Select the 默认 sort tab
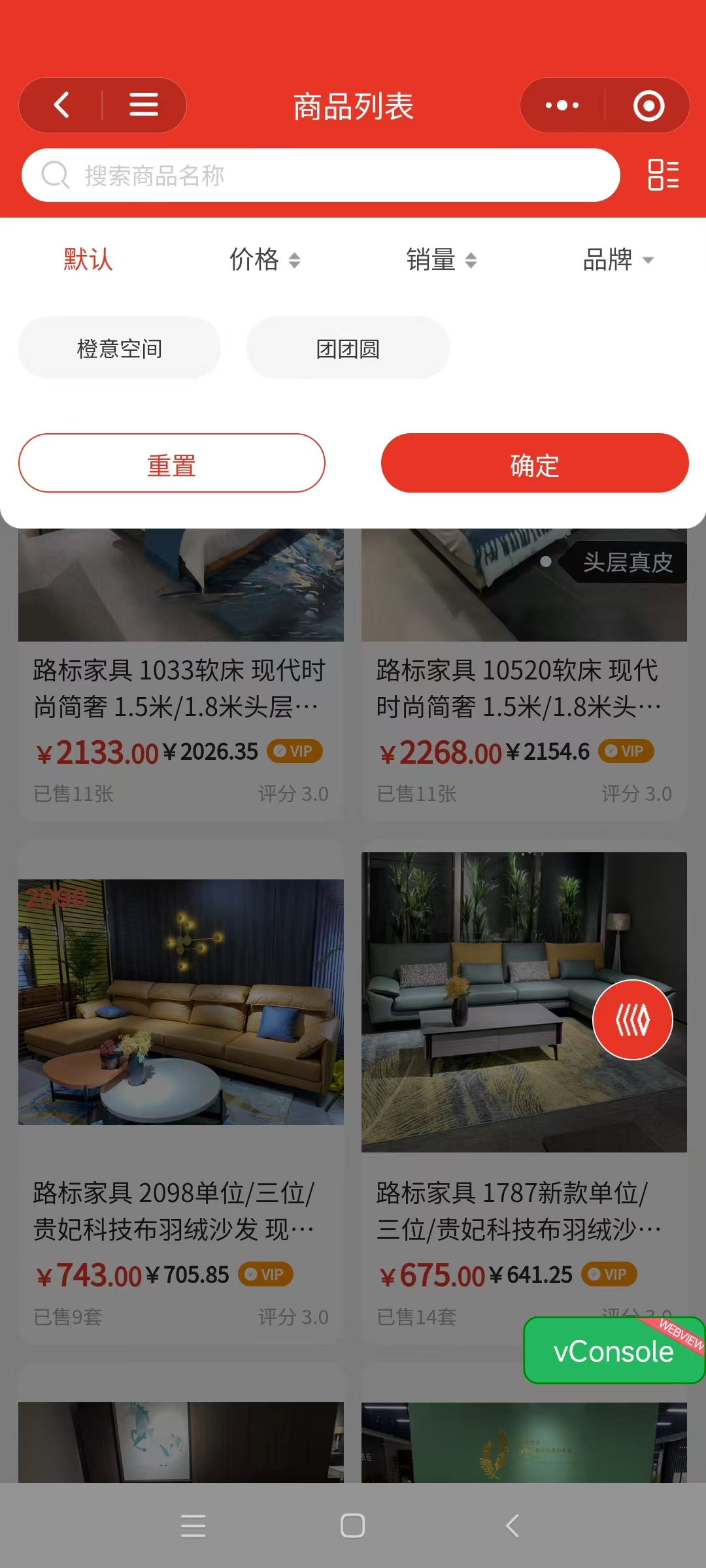The height and width of the screenshot is (1568, 706). click(x=88, y=259)
